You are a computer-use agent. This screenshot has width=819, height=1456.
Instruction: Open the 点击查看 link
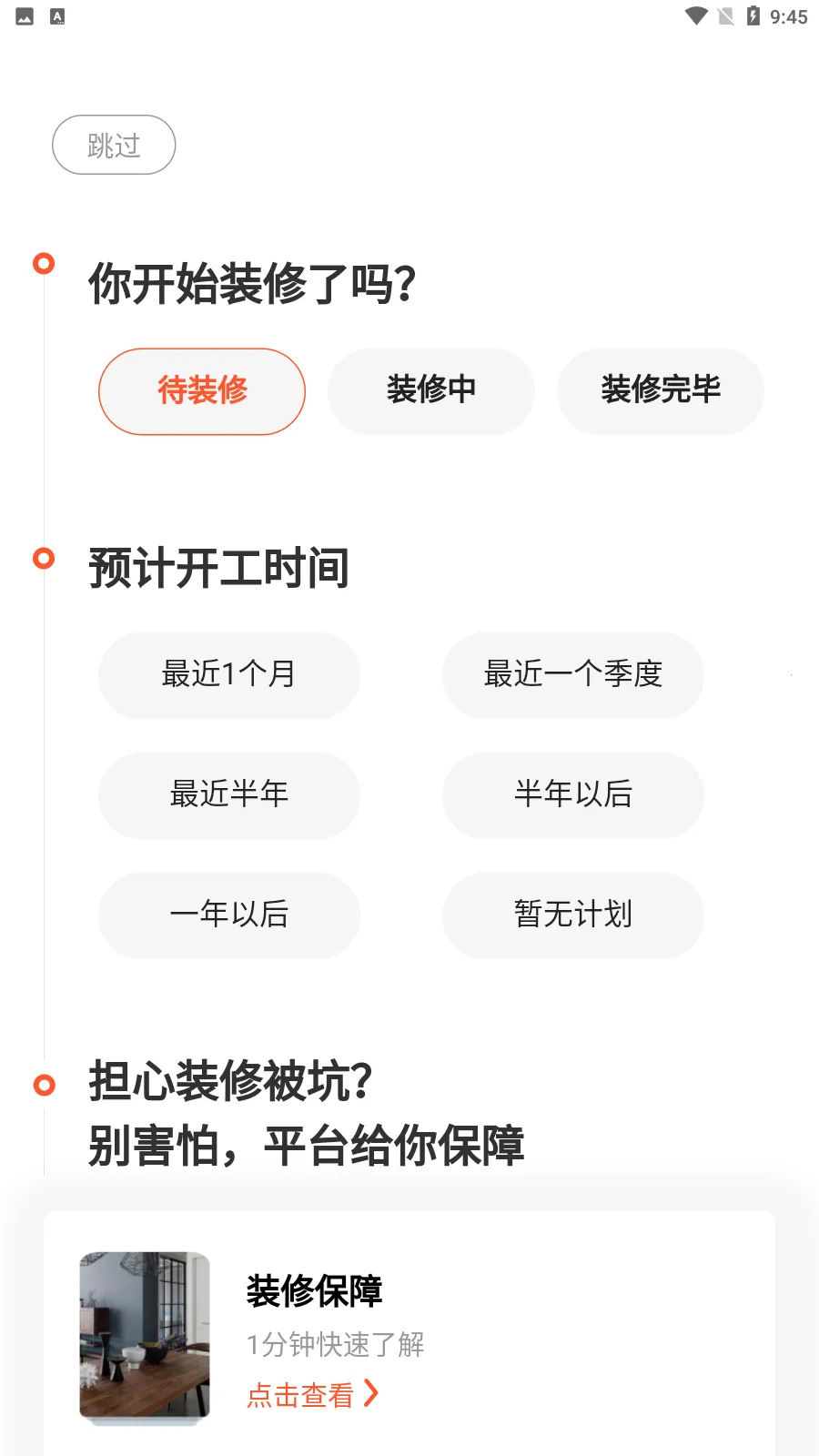(311, 1394)
